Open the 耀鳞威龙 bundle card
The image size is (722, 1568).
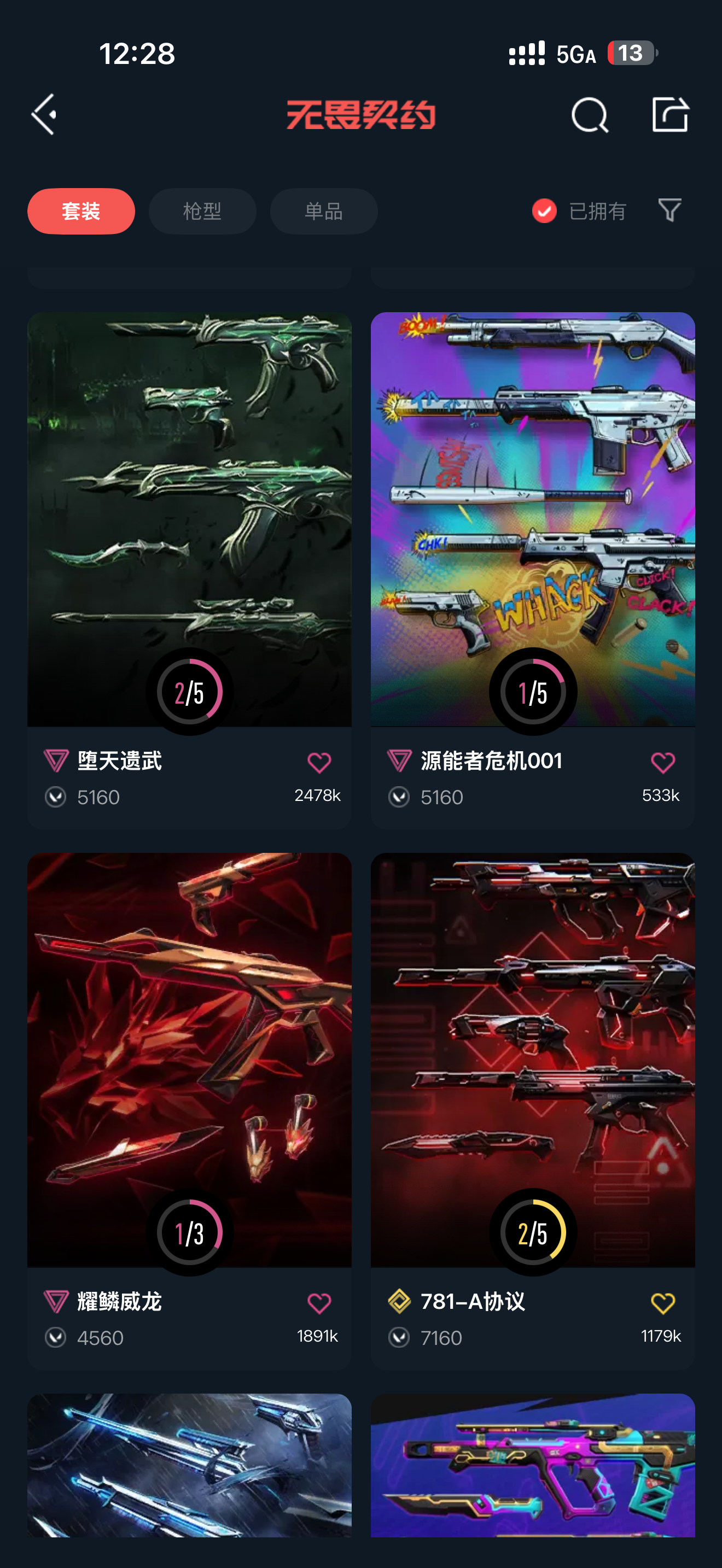click(x=189, y=1059)
